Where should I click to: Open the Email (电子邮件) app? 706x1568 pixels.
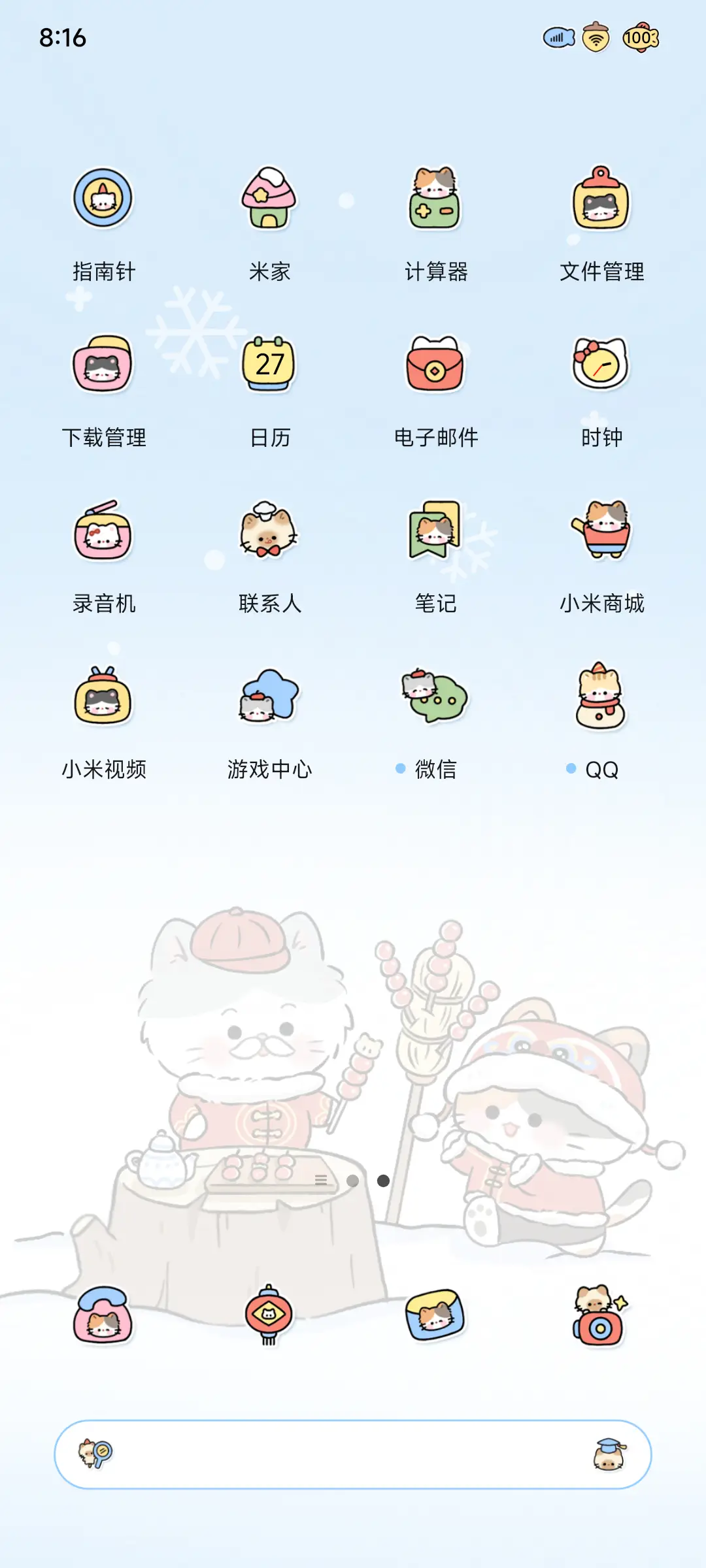click(x=433, y=366)
